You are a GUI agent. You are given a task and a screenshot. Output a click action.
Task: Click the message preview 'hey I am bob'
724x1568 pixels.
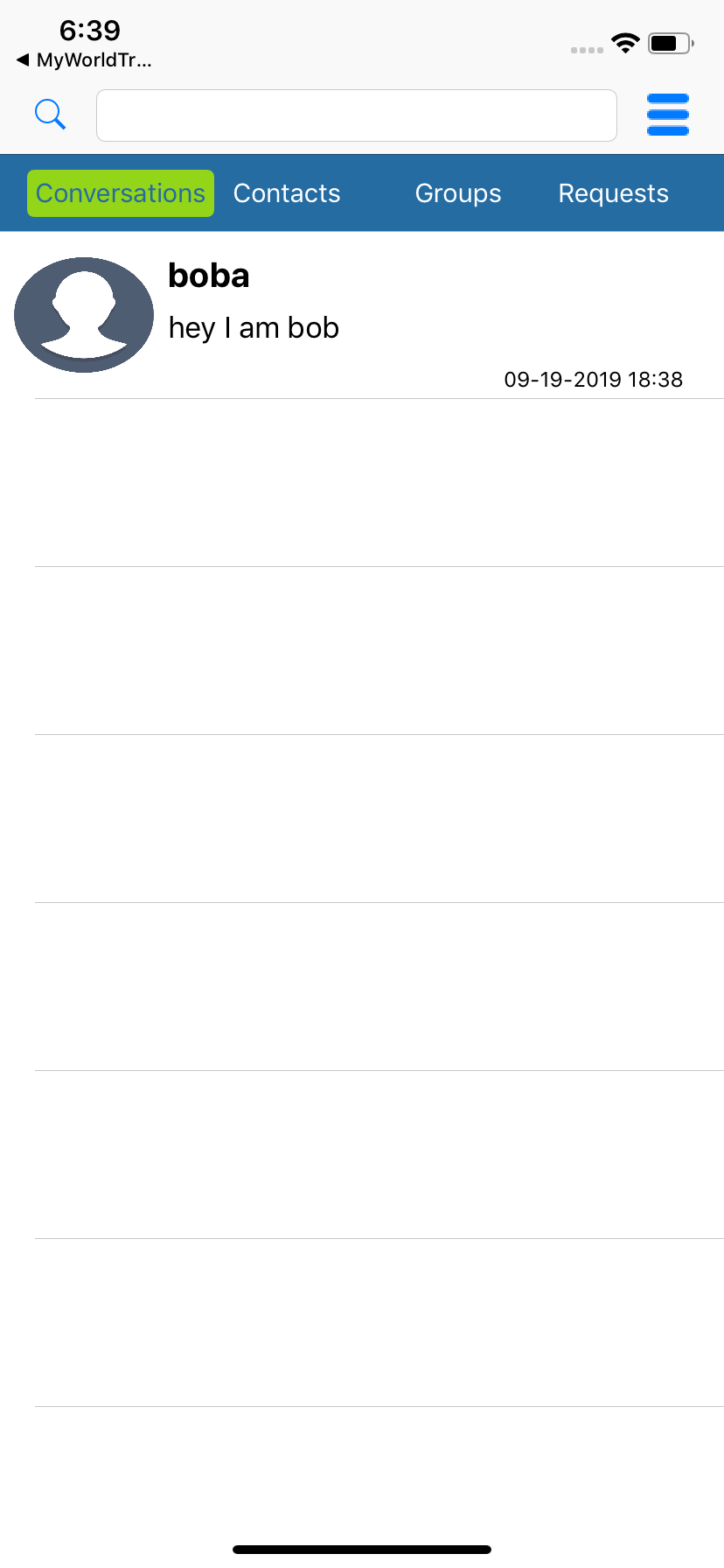point(254,327)
